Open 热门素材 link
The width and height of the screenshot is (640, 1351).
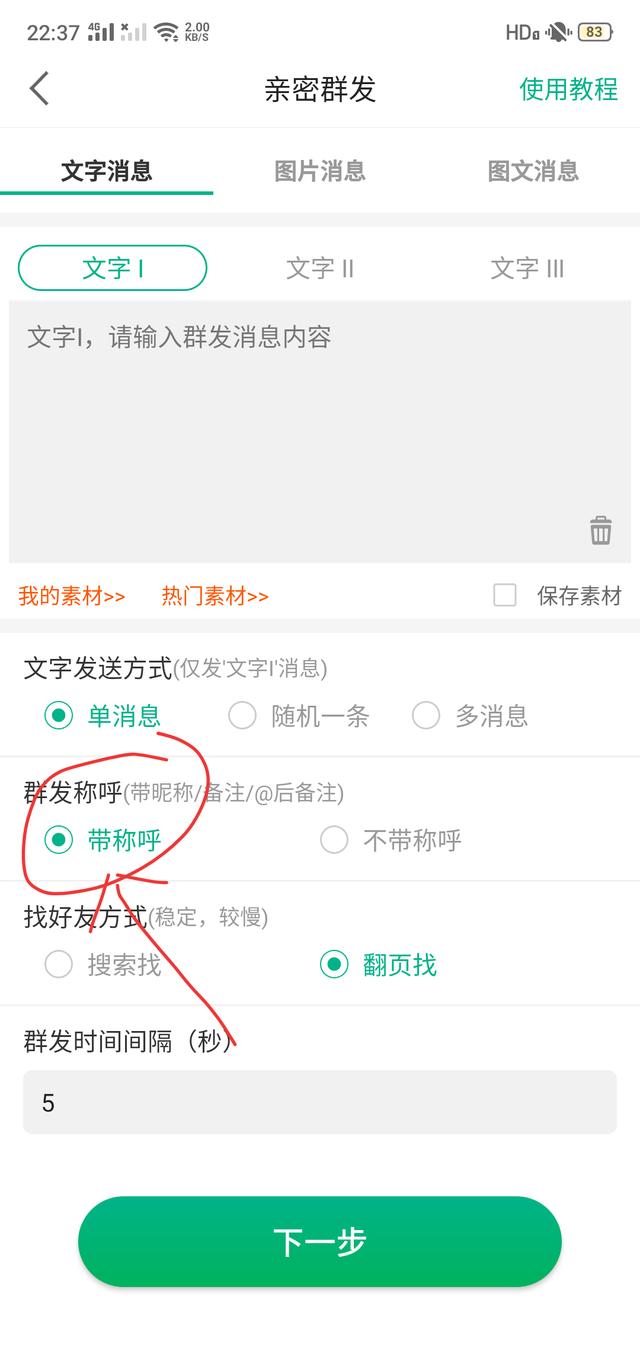point(215,597)
